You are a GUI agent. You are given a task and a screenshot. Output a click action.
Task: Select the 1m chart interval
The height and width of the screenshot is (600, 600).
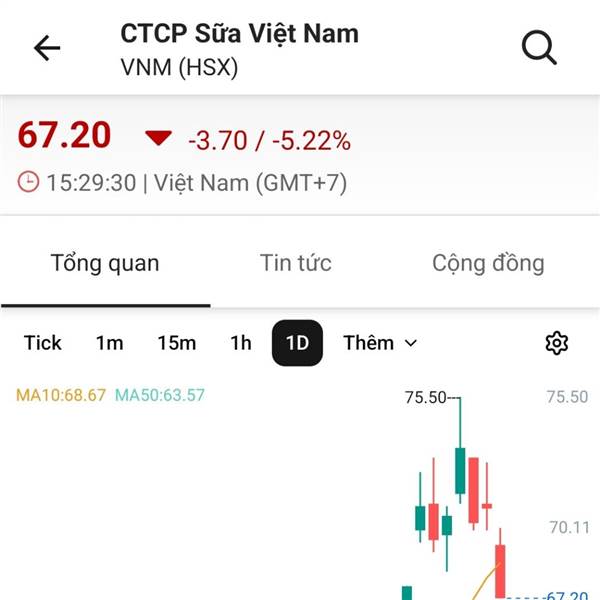coord(110,343)
